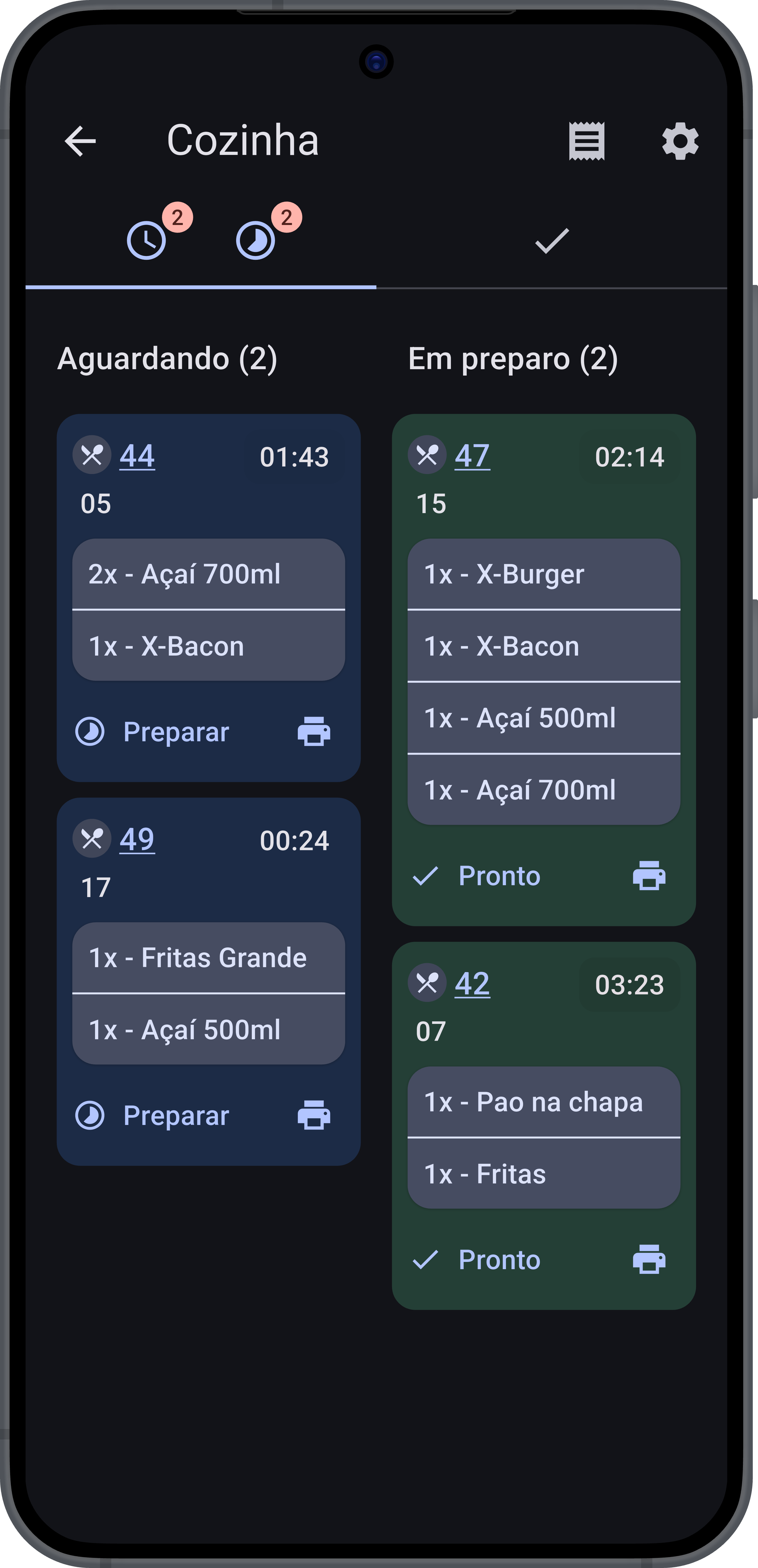Start preparing order 49 with Preparar
Image resolution: width=758 pixels, height=1568 pixels.
[x=176, y=1116]
